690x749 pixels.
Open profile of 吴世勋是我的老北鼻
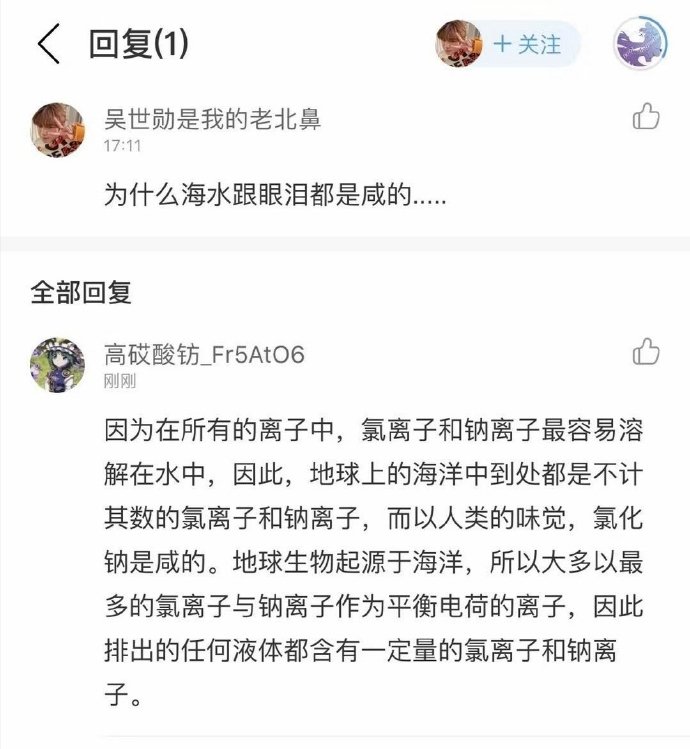point(57,130)
